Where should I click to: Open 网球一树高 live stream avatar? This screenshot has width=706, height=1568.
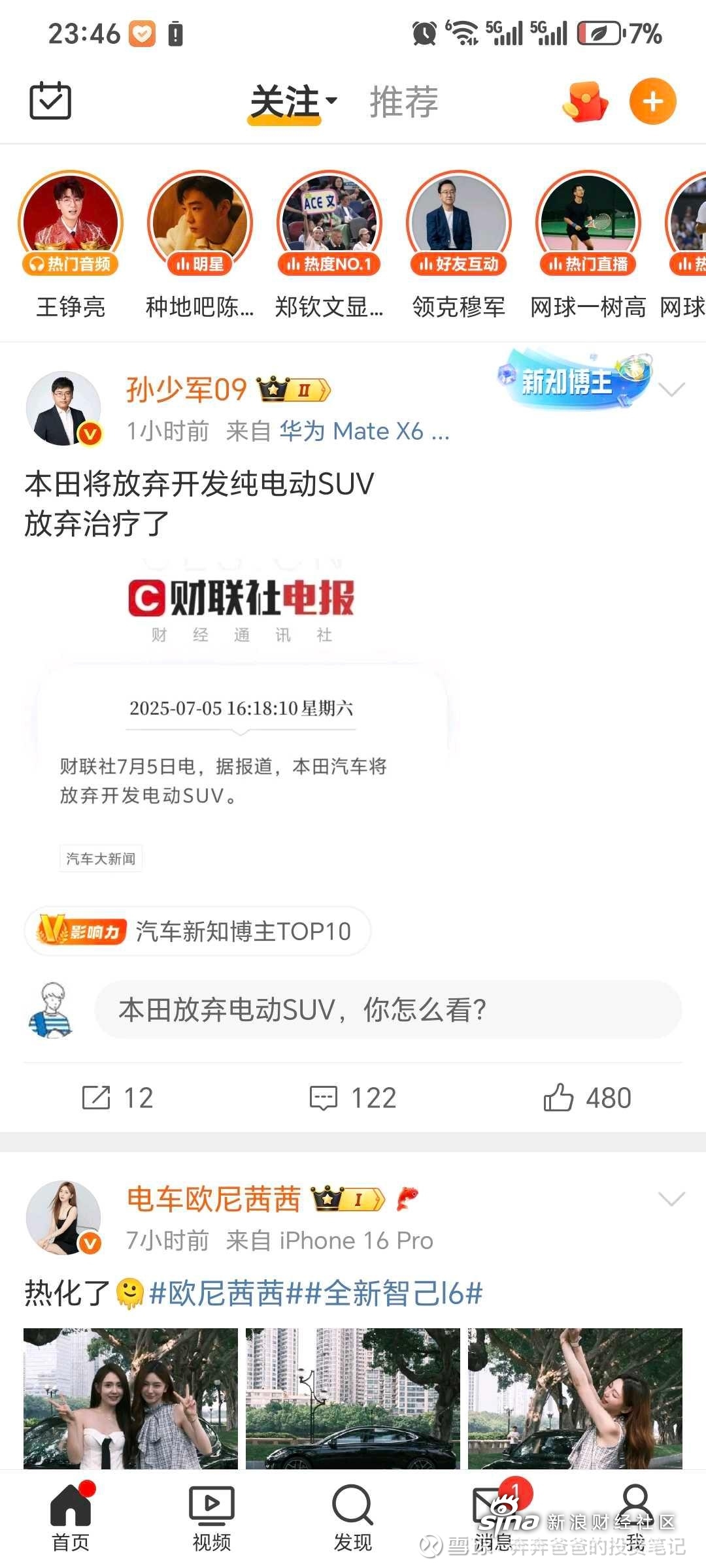[x=588, y=223]
